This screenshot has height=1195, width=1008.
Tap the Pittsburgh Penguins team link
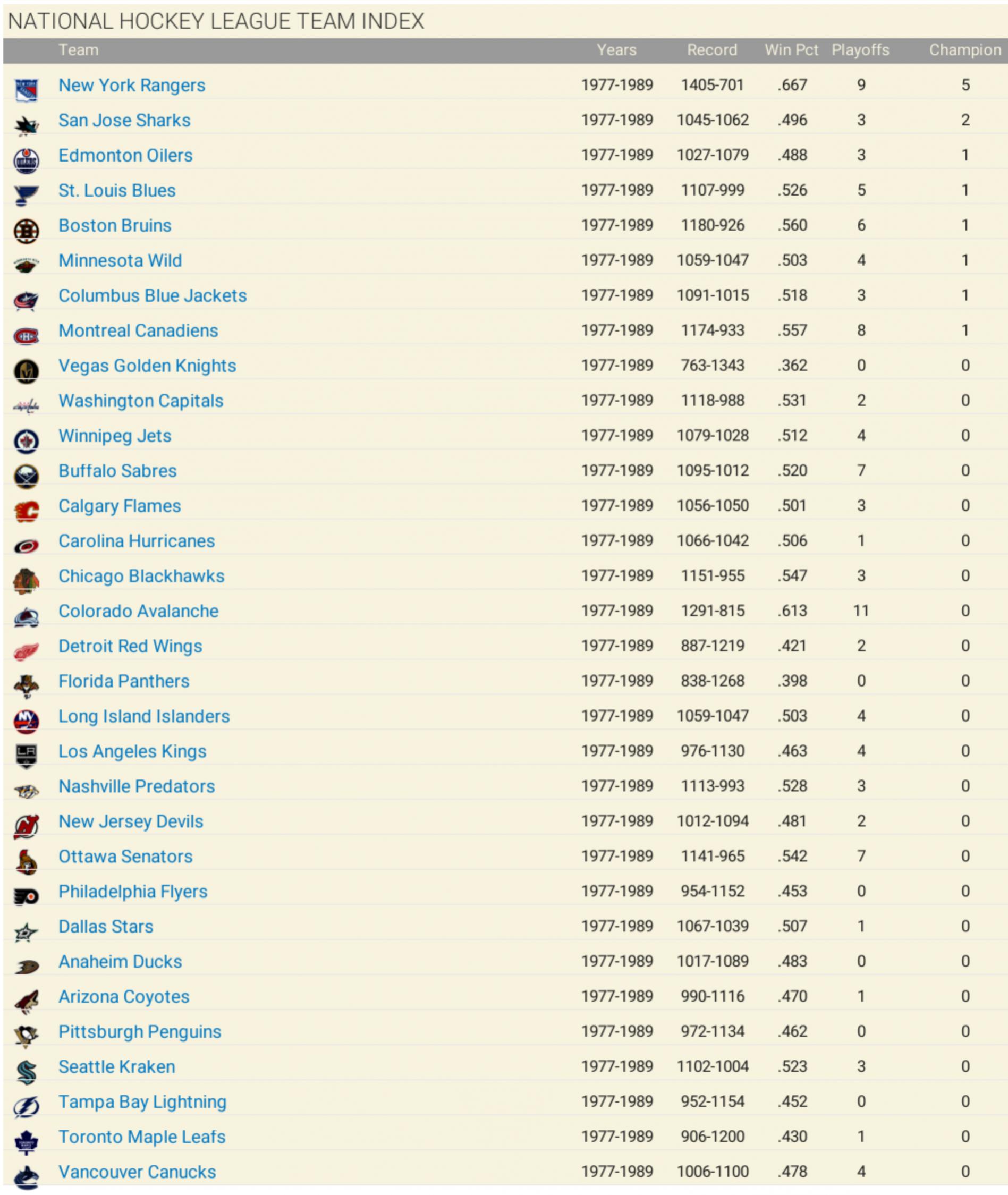pyautogui.click(x=139, y=1031)
